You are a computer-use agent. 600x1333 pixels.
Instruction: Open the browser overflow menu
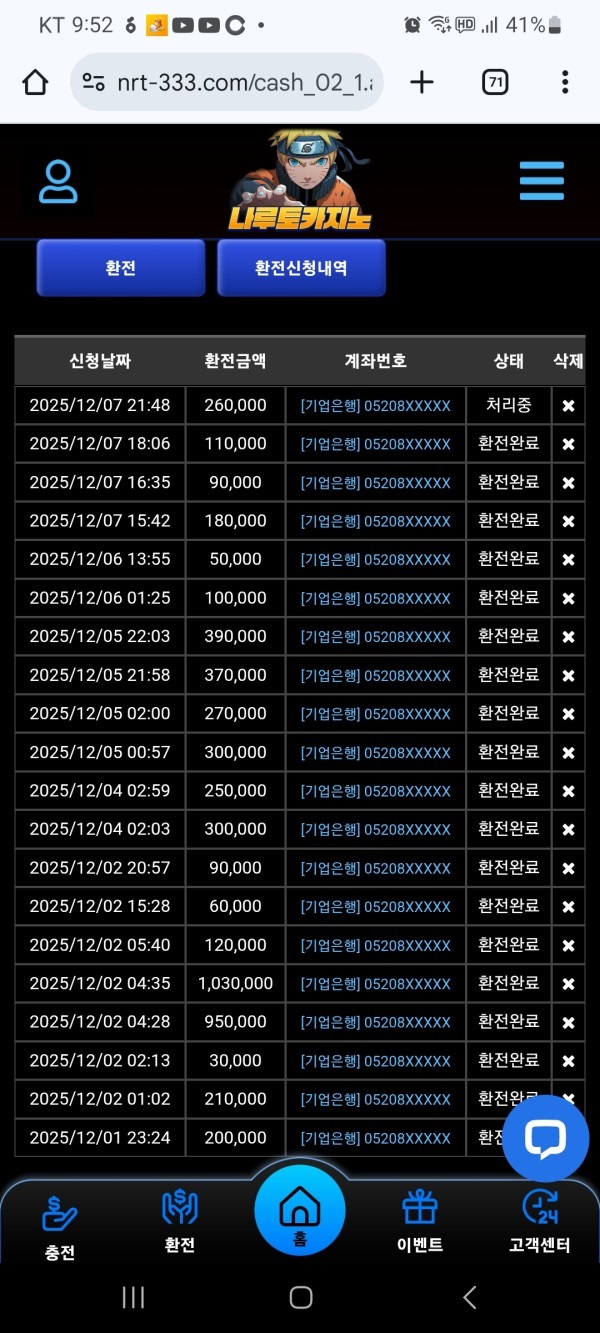tap(565, 82)
